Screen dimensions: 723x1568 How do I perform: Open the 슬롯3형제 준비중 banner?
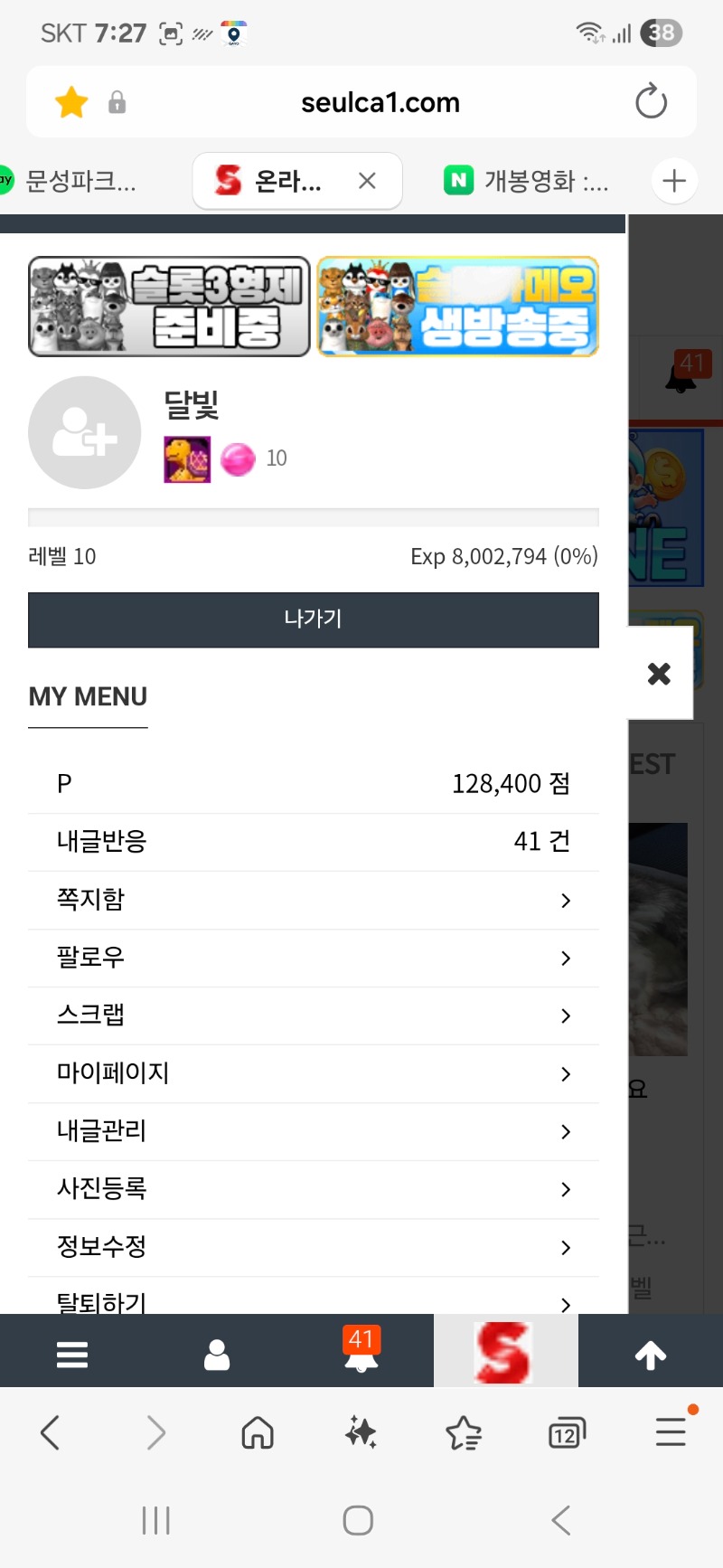(169, 307)
